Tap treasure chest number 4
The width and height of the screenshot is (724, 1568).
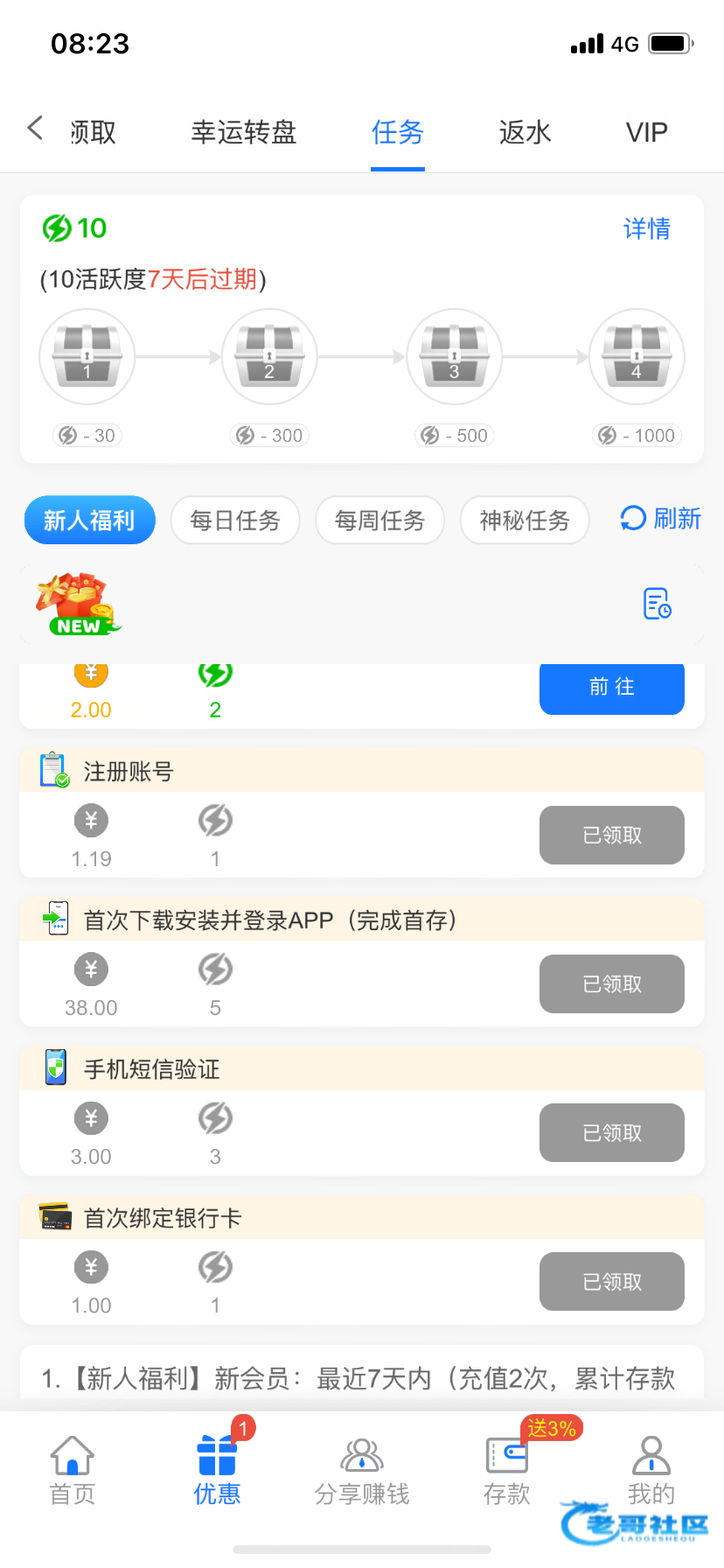(x=637, y=356)
